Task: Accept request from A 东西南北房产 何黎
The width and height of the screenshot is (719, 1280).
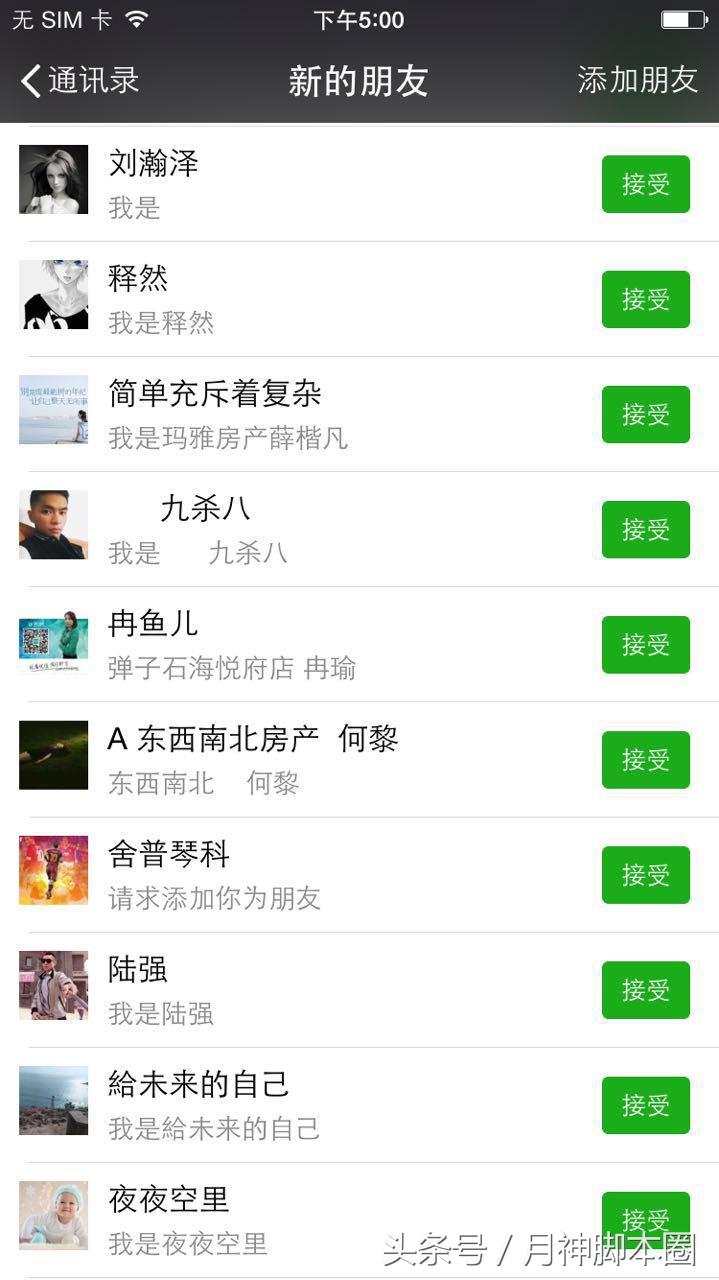Action: coord(645,759)
